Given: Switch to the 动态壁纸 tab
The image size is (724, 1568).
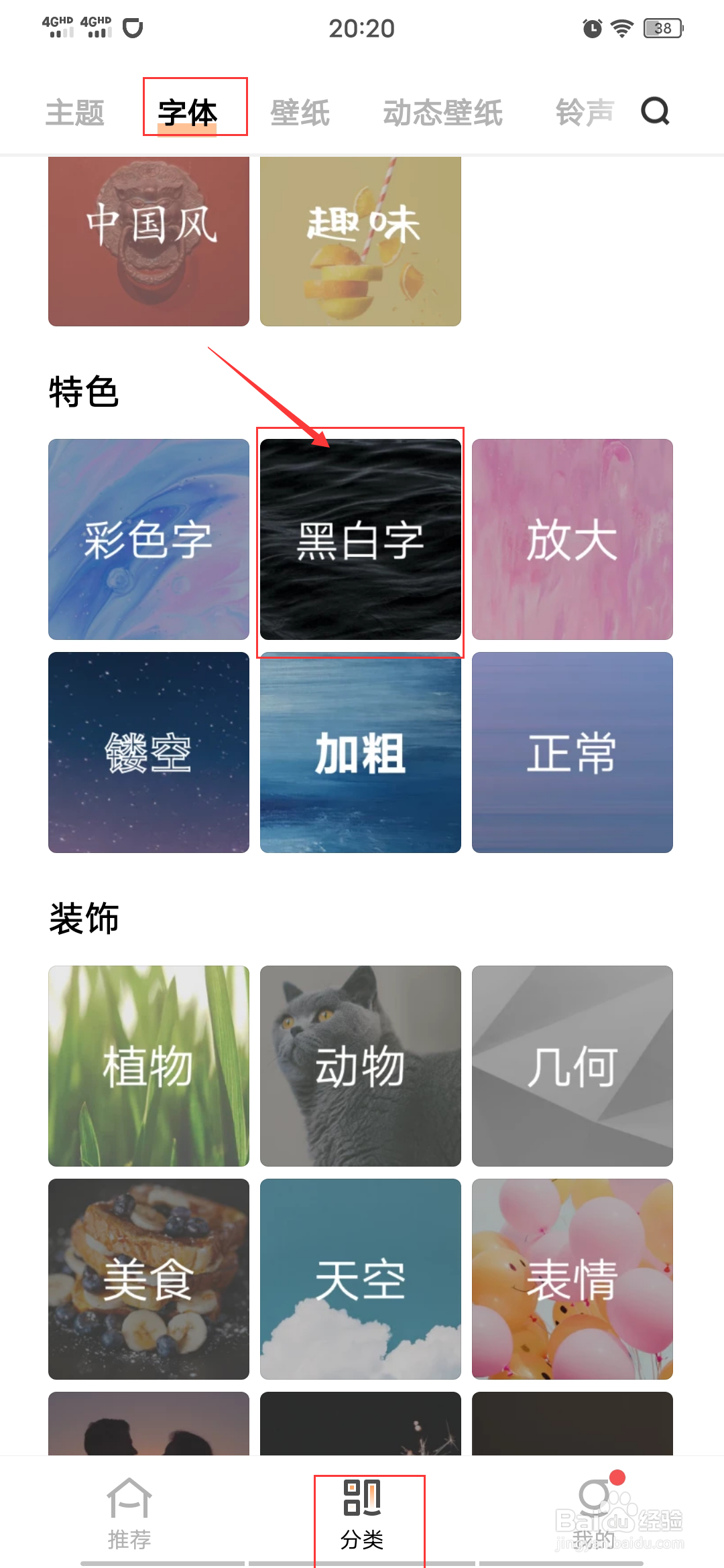Looking at the screenshot, I should coord(442,113).
